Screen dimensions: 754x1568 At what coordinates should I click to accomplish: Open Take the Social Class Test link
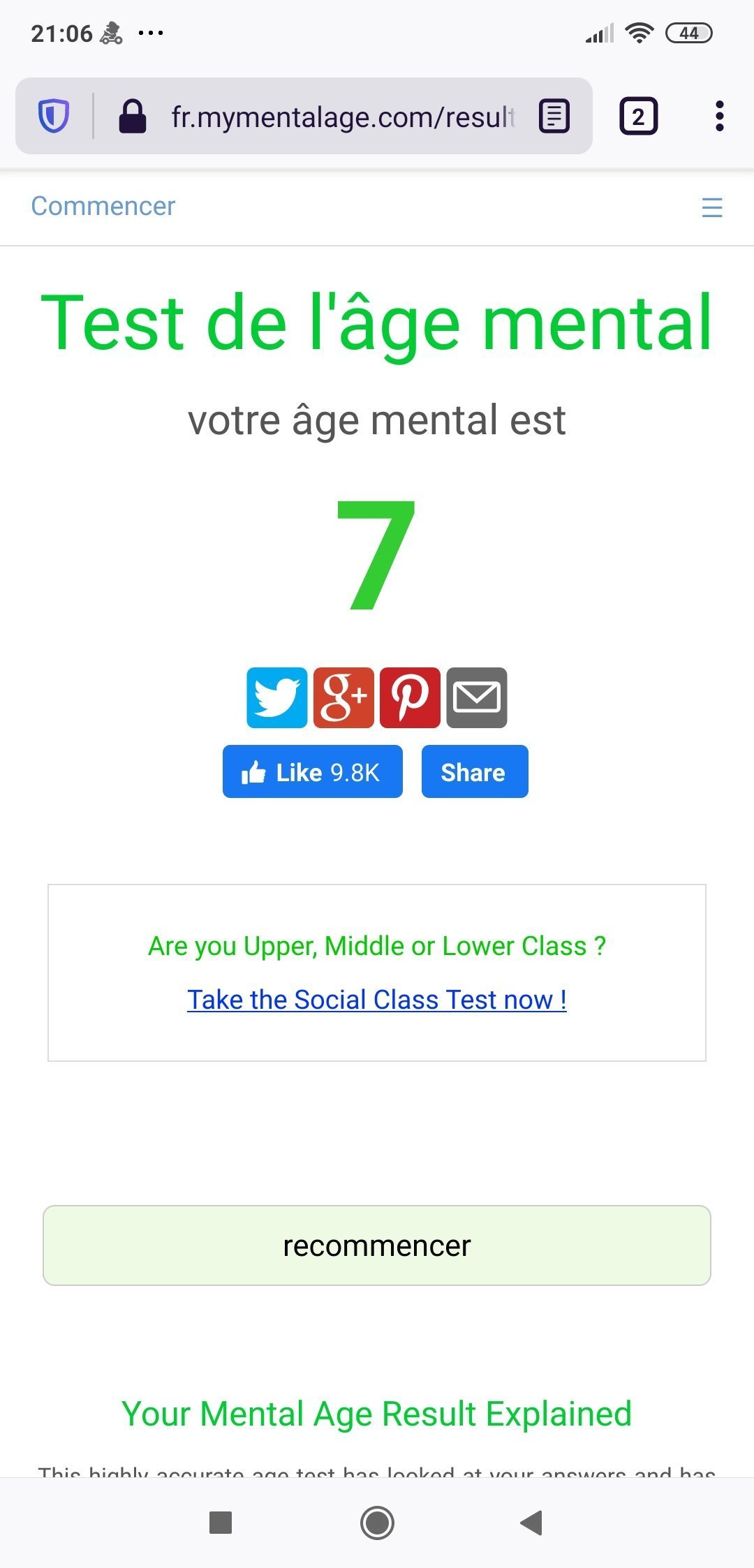click(376, 1000)
